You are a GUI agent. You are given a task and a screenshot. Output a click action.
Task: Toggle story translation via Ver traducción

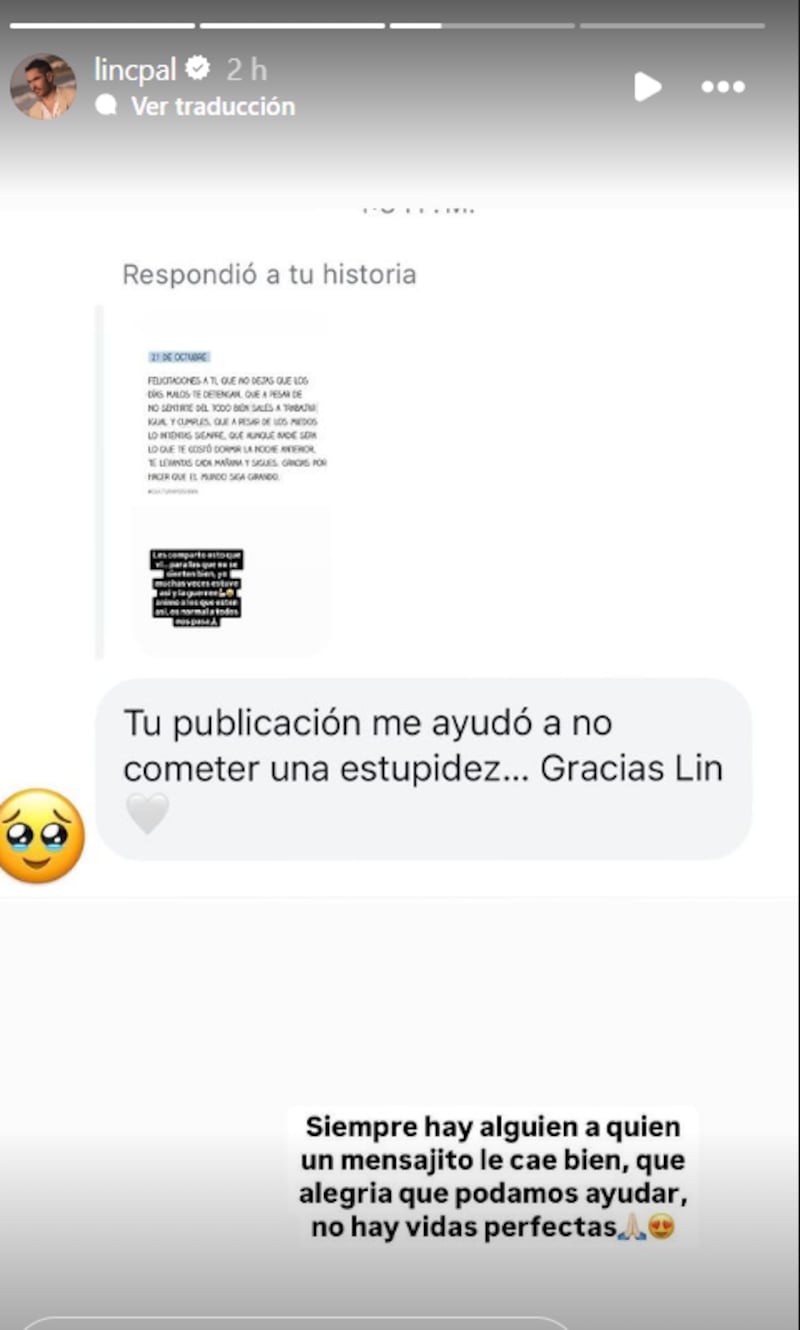(x=210, y=106)
